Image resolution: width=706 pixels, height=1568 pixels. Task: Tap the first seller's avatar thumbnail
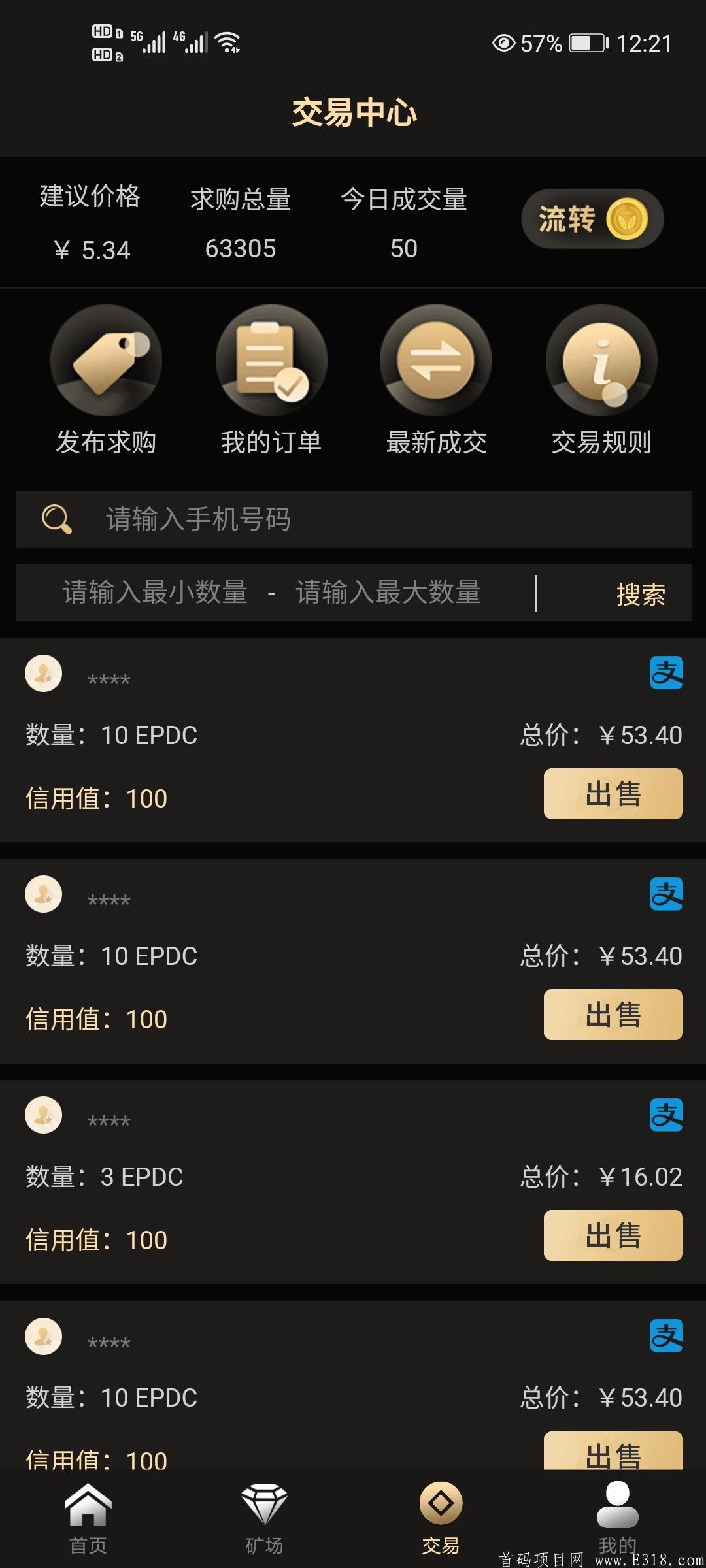click(x=43, y=673)
